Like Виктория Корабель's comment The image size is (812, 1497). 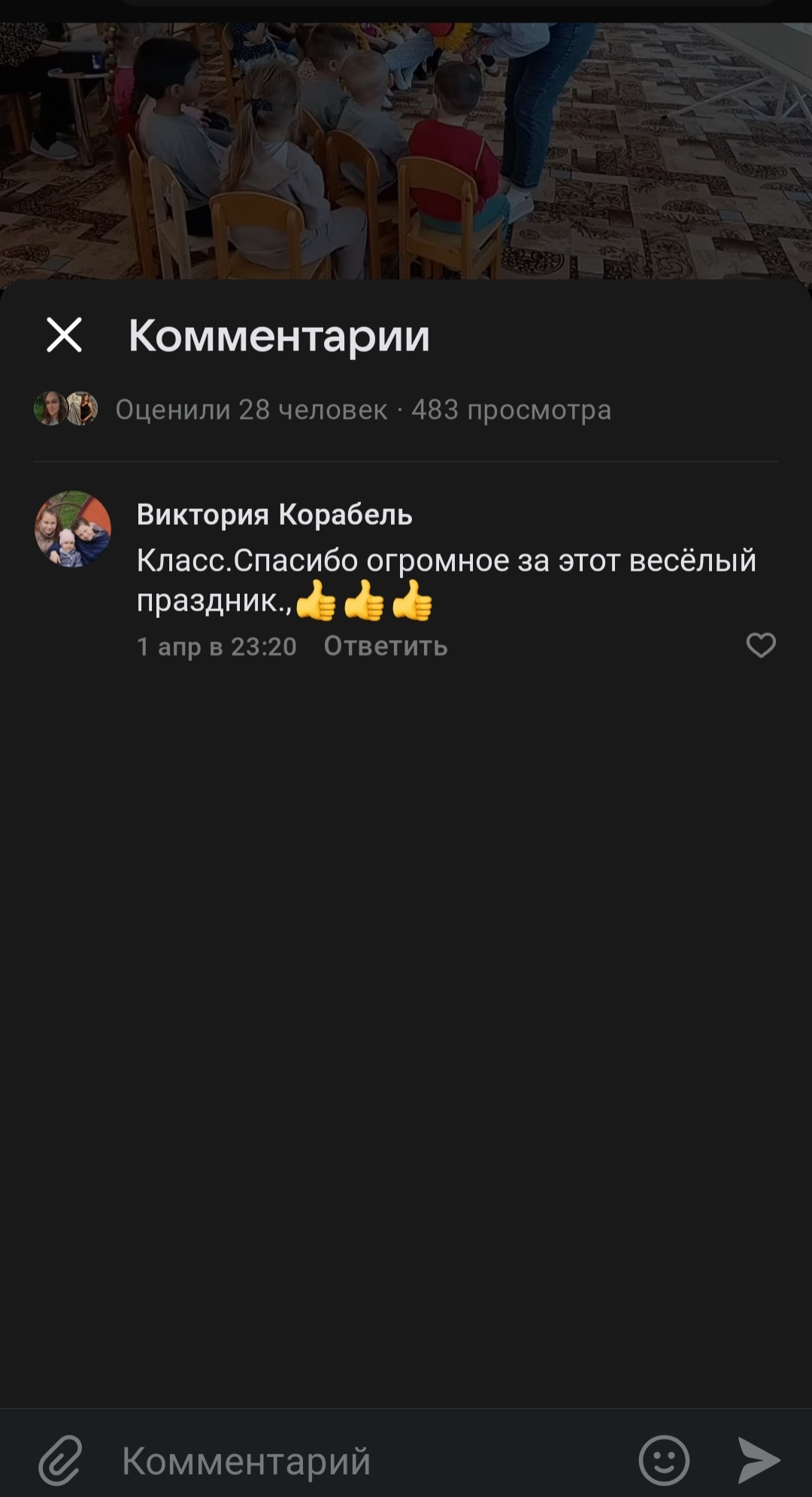pyautogui.click(x=760, y=645)
